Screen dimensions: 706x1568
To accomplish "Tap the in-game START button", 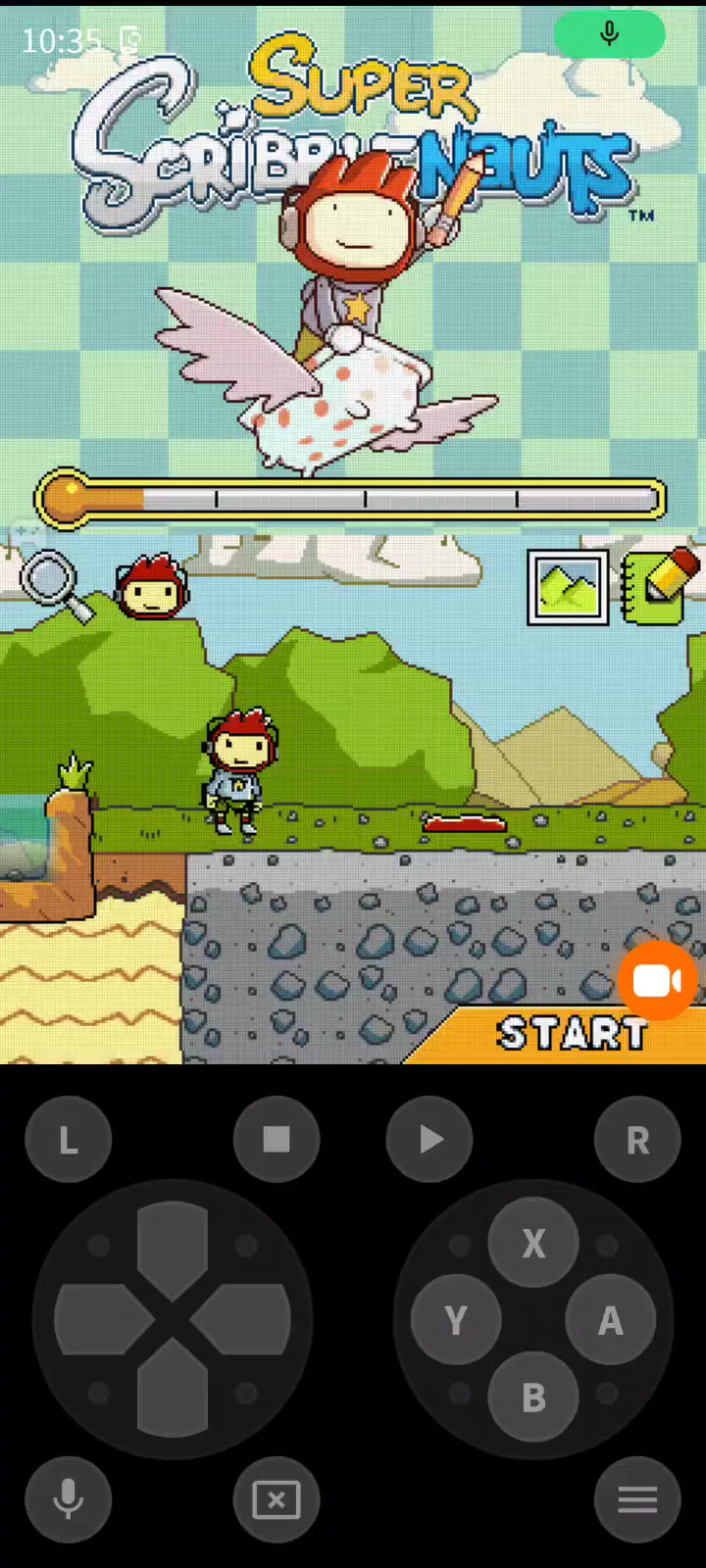I will tap(573, 1033).
